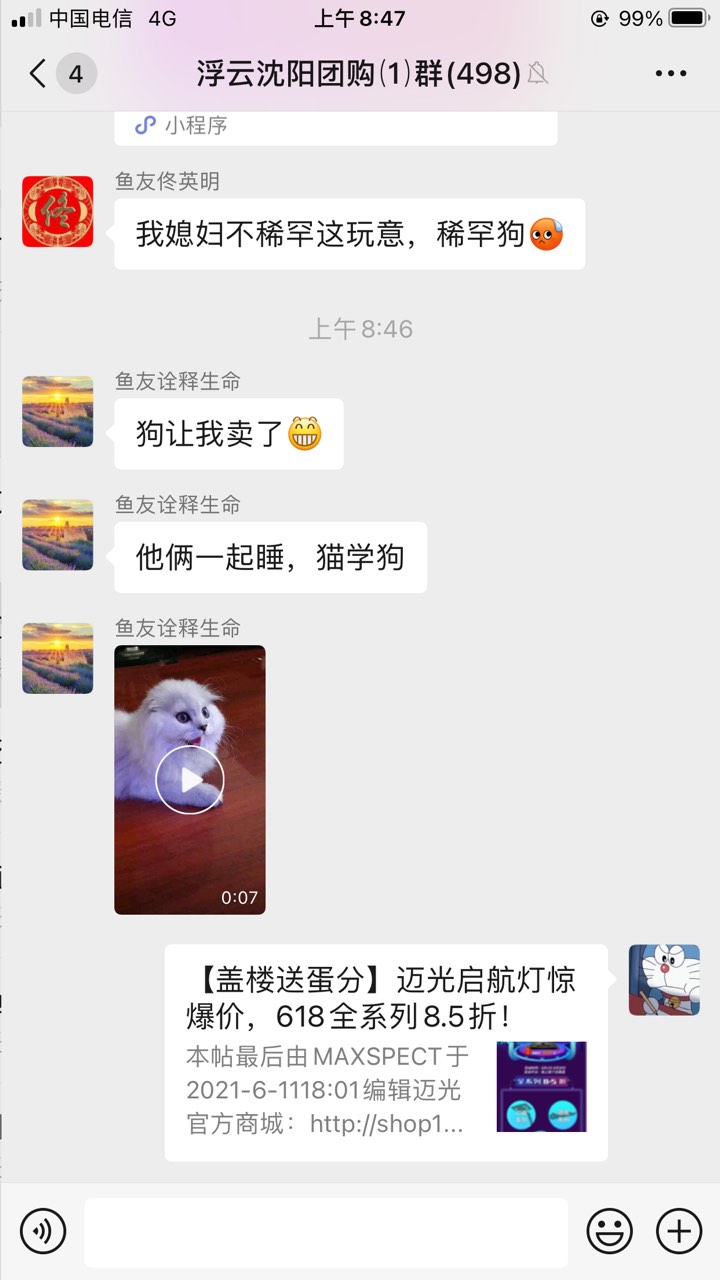Screen dimensions: 720x1280
Task: Go back to the chat list
Action: coord(38,73)
